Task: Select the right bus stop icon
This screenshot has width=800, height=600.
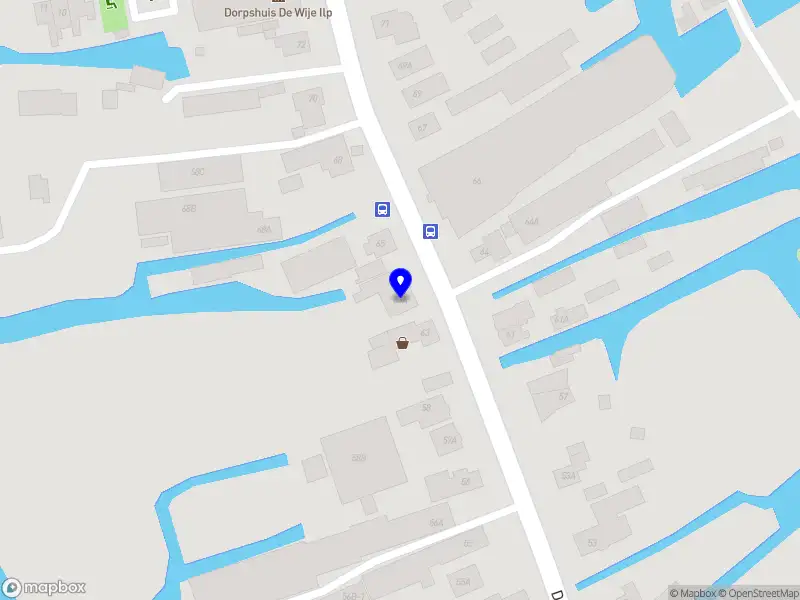Action: (430, 231)
